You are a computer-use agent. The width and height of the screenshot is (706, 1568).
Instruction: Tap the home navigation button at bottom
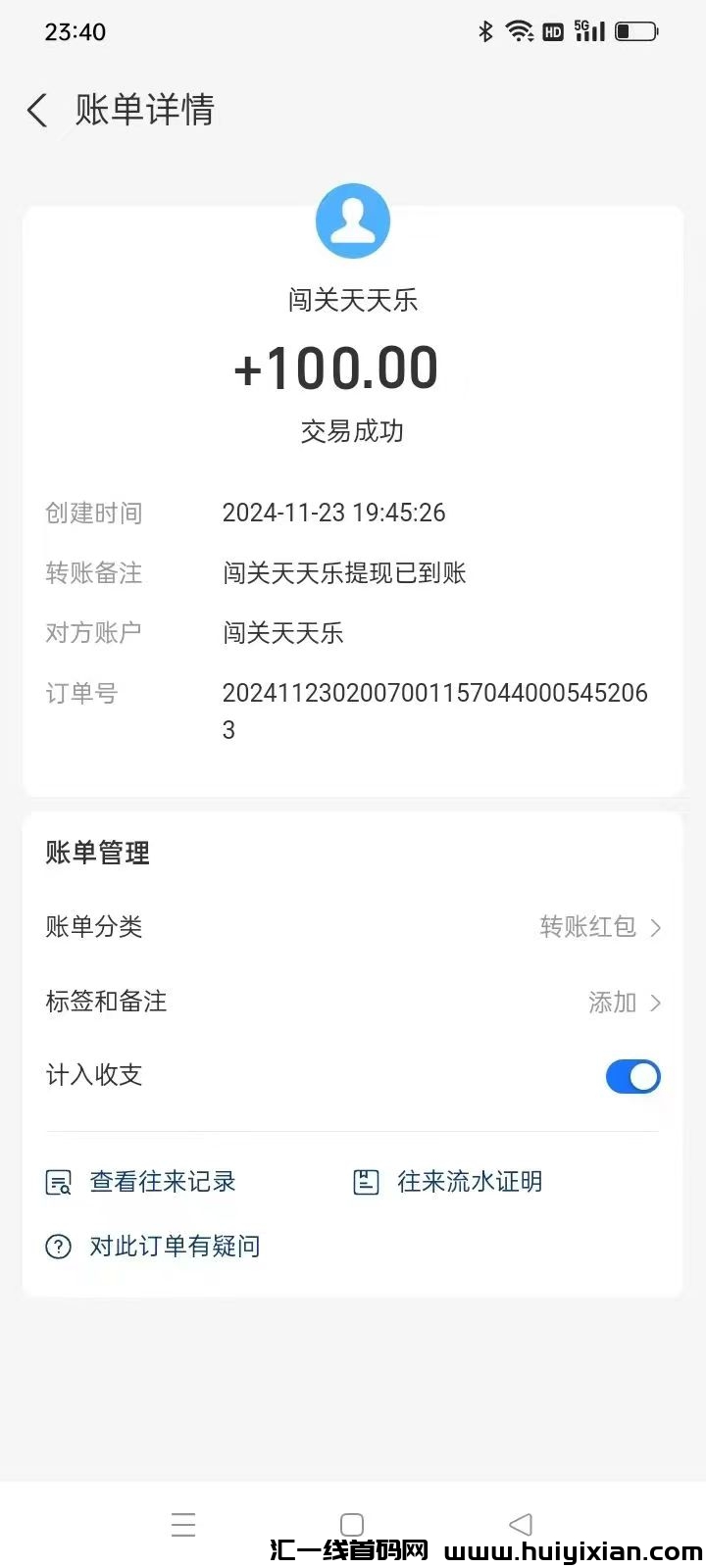tap(351, 1524)
